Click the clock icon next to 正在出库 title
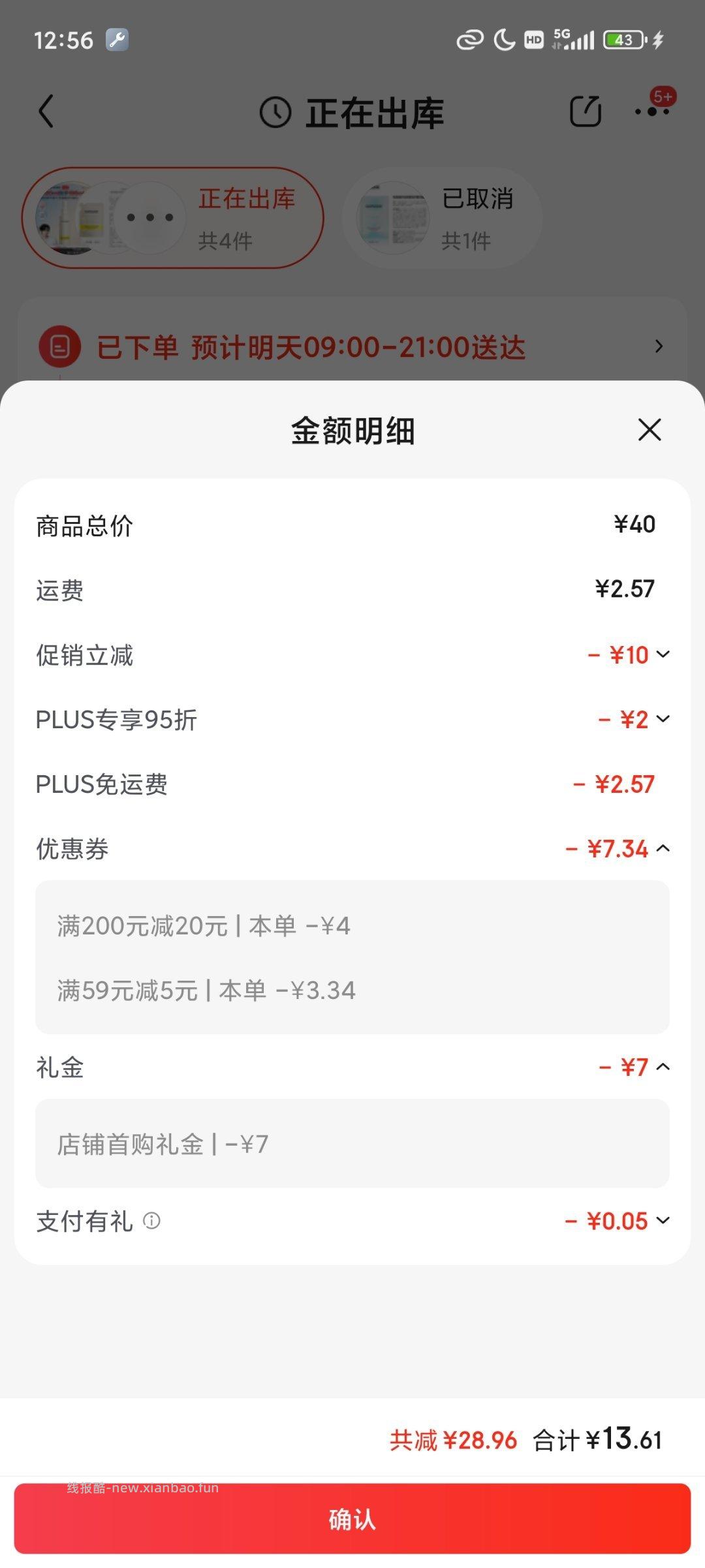Screen dimensions: 705x1568 pyautogui.click(x=277, y=111)
